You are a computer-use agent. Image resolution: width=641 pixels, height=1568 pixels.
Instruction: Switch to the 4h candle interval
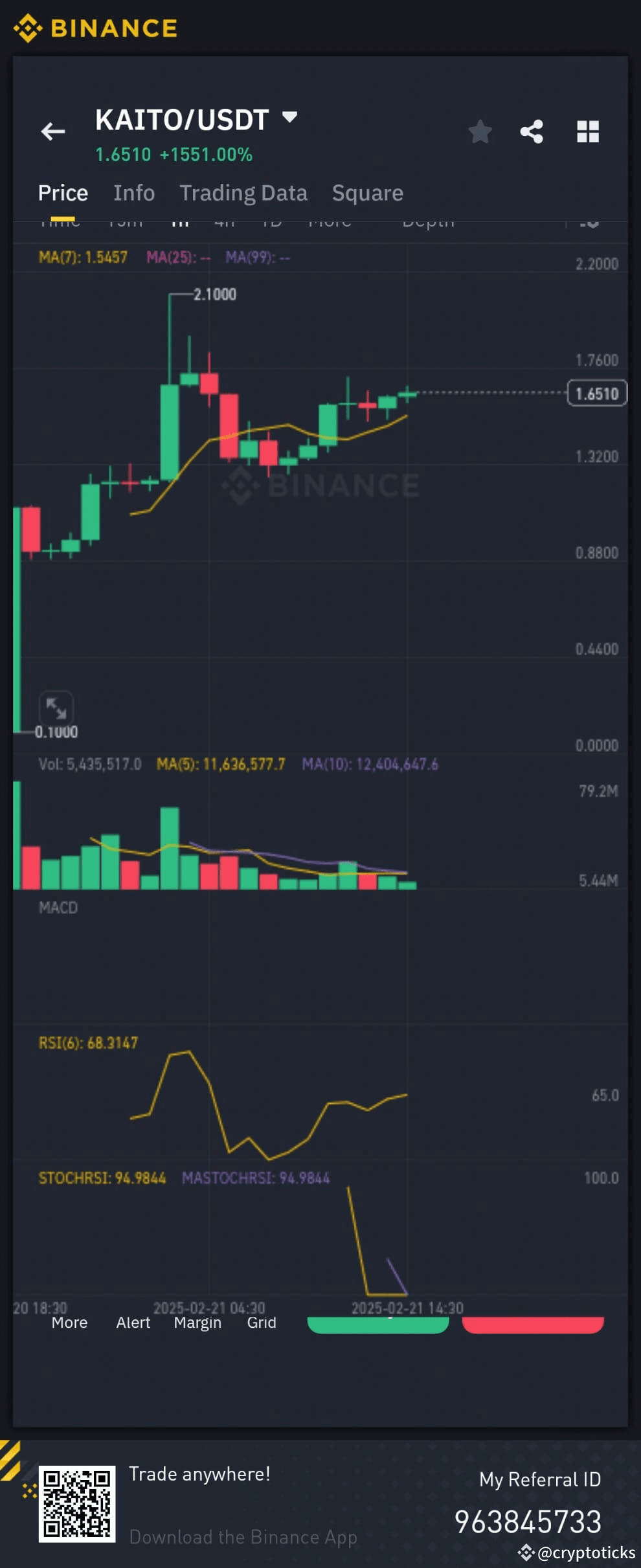pyautogui.click(x=223, y=222)
